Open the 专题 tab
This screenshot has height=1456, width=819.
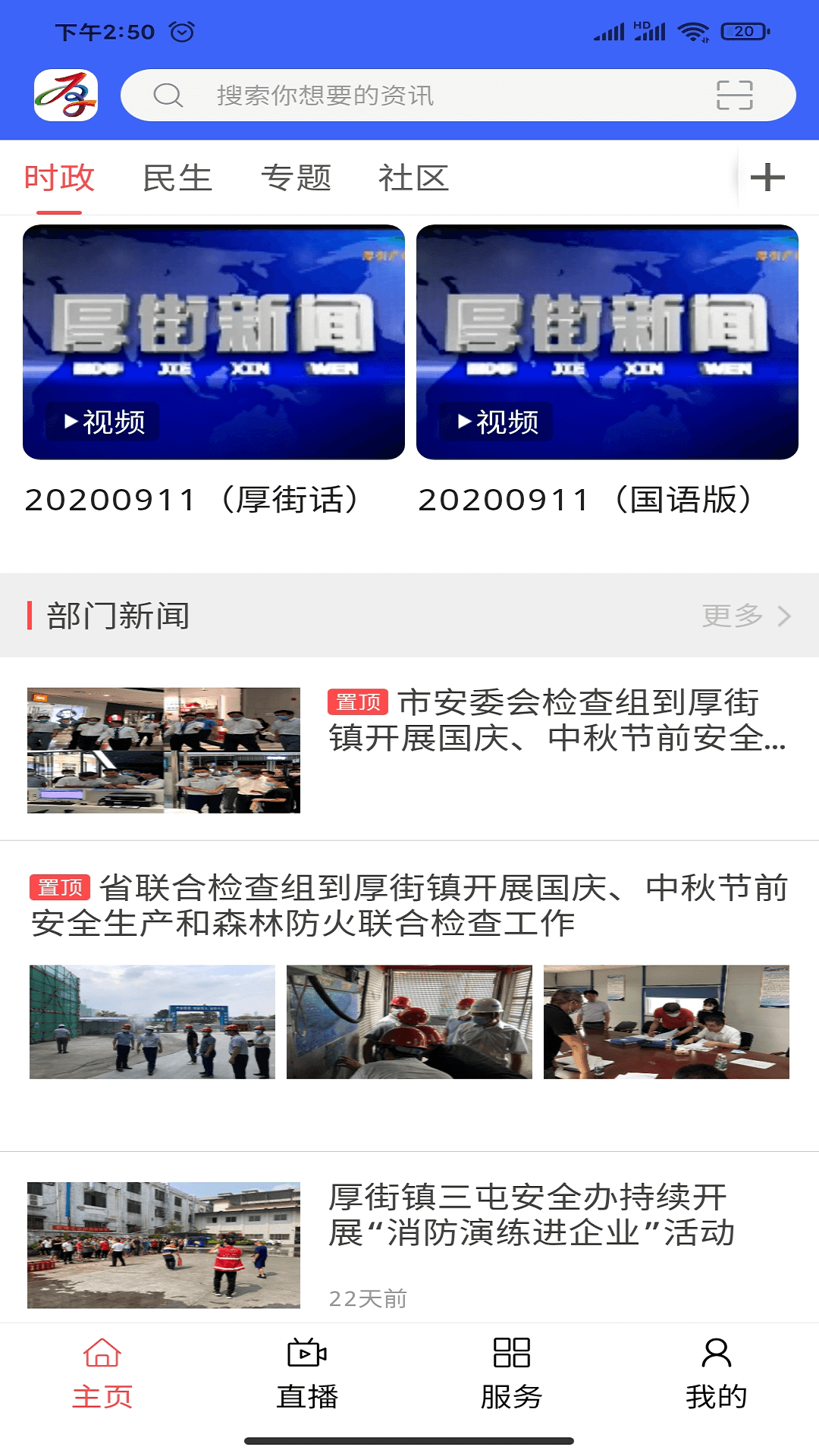297,177
